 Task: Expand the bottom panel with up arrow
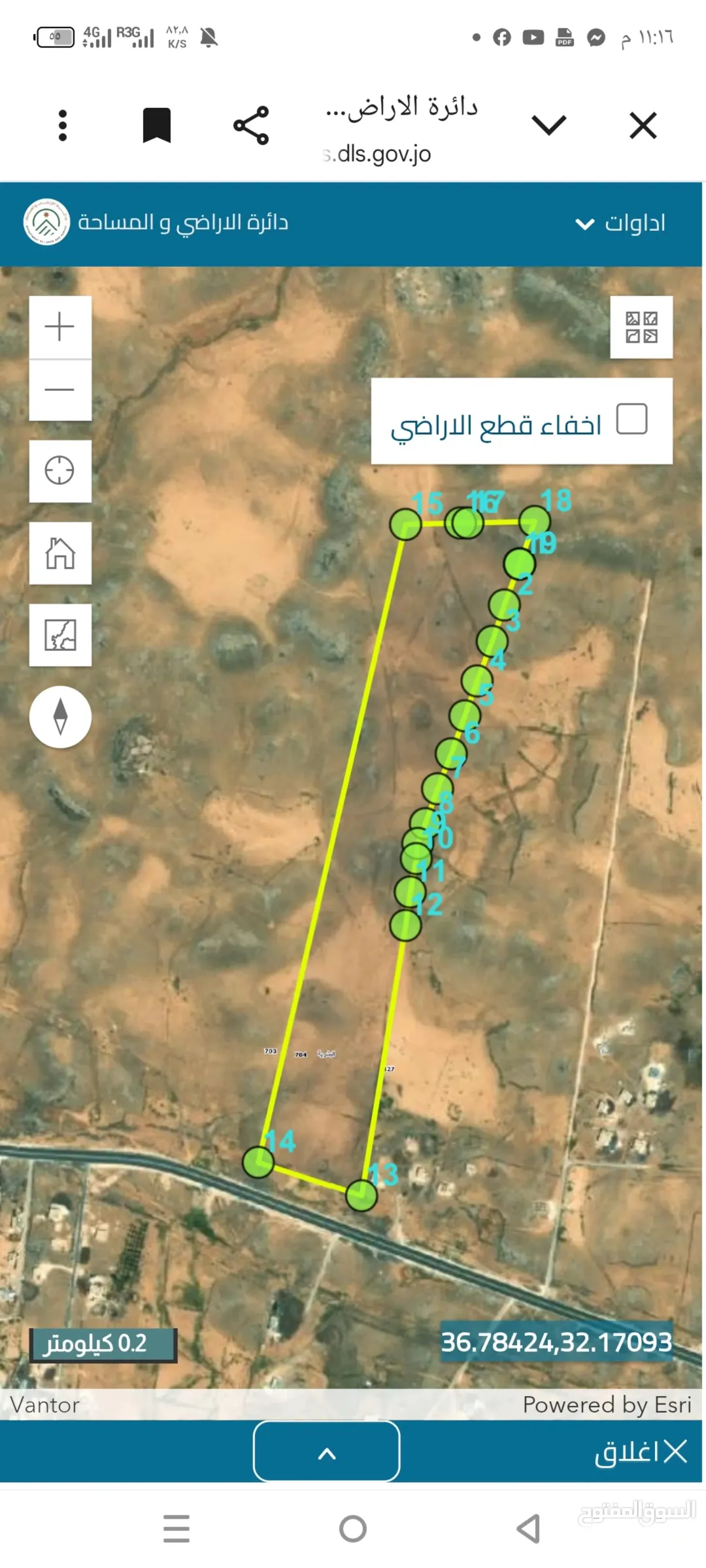[327, 1451]
